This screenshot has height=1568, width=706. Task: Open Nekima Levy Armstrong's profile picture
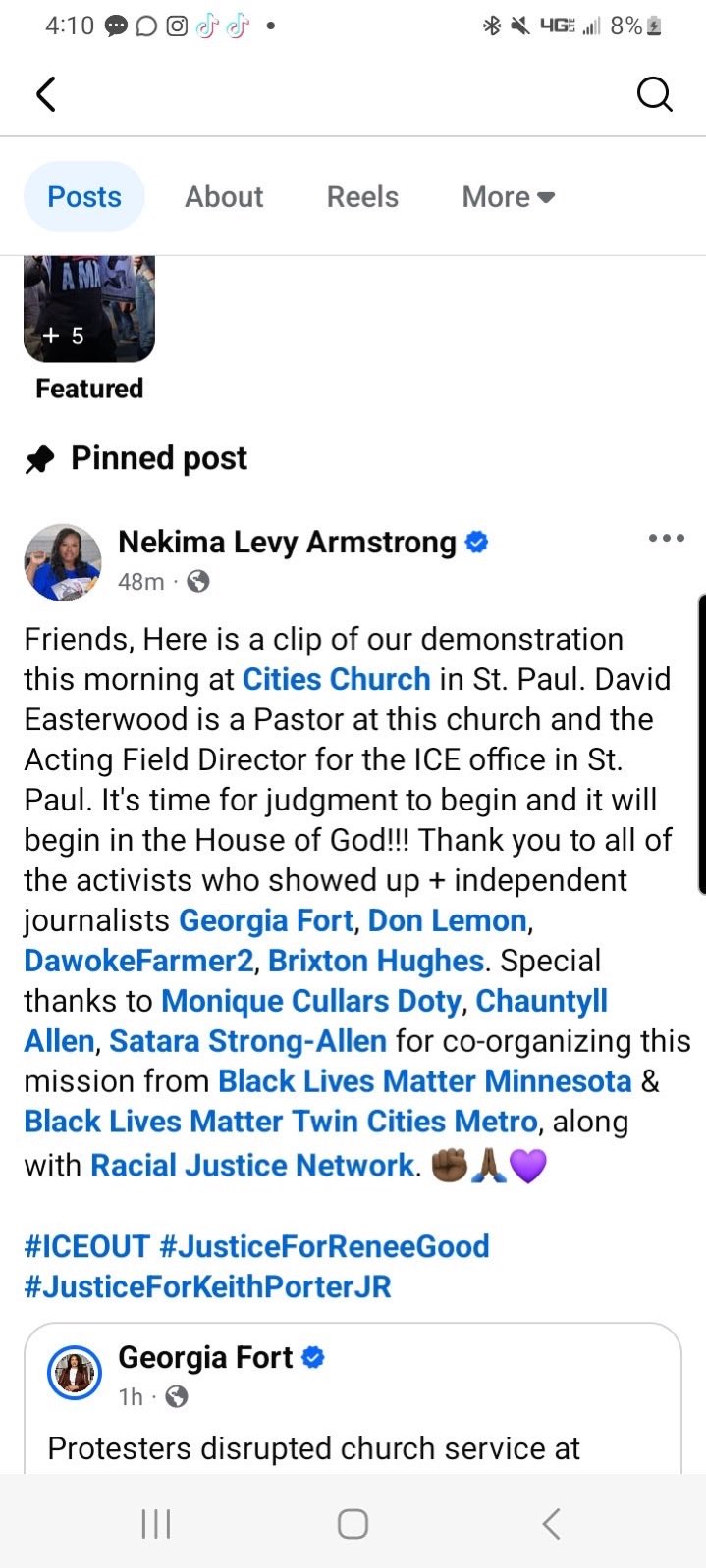point(63,562)
